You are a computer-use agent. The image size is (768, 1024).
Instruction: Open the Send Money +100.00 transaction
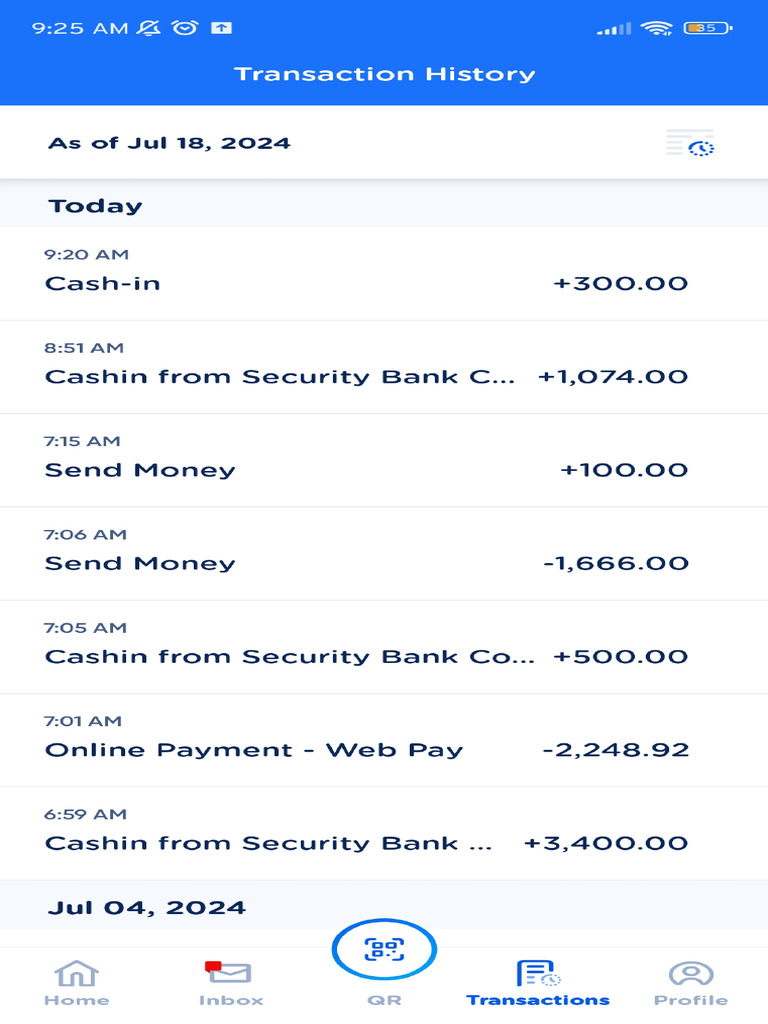(384, 460)
